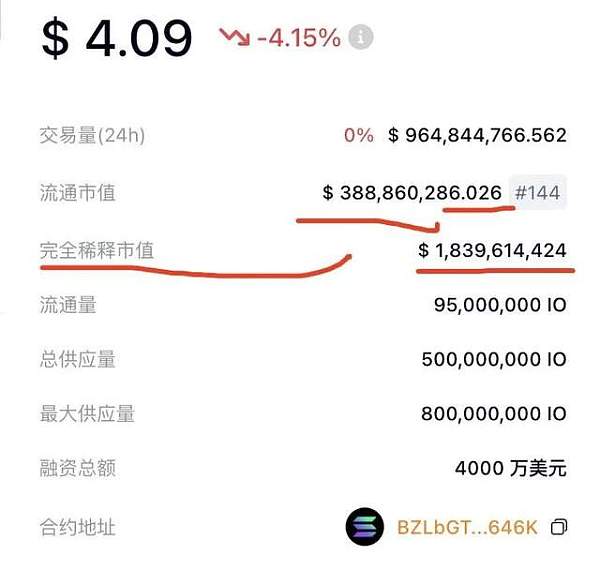Tap the #144 rank badge
600x570 pixels.
(539, 192)
